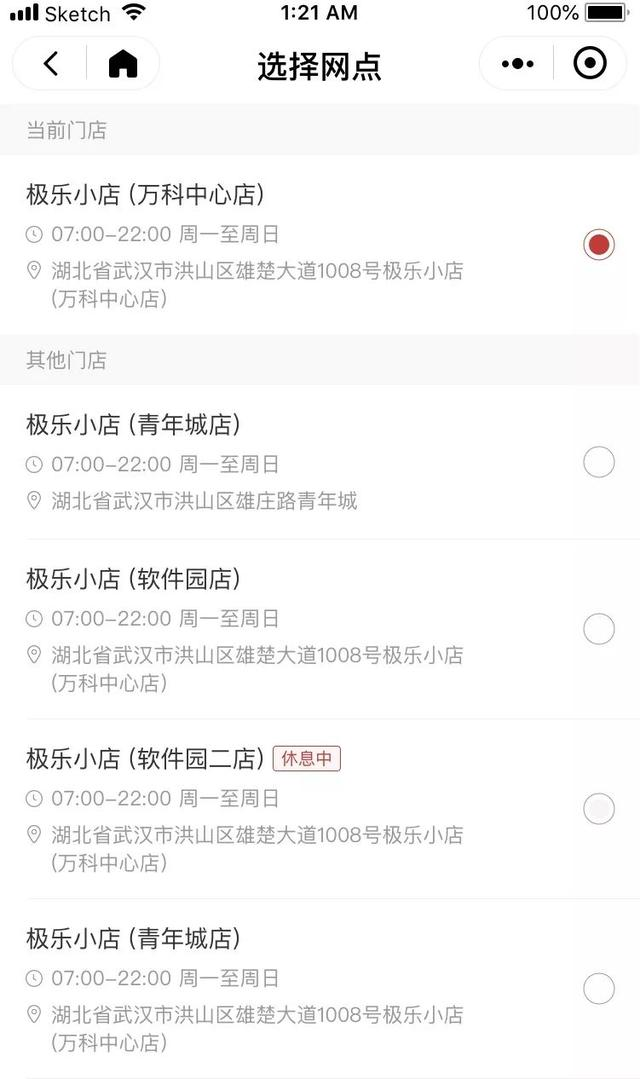Open the three-dot more menu
640x1079 pixels.
tap(518, 64)
